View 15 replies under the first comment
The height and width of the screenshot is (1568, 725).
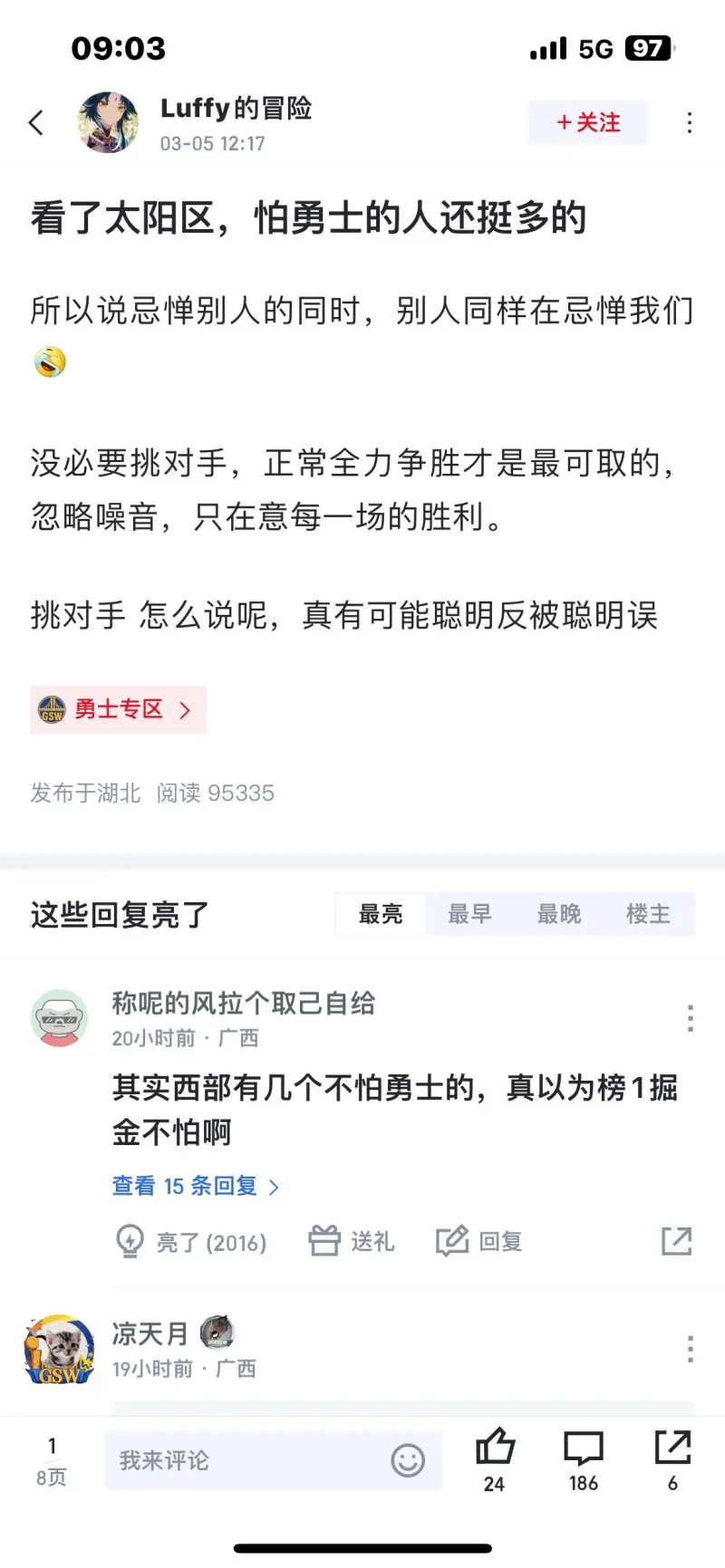195,1186
